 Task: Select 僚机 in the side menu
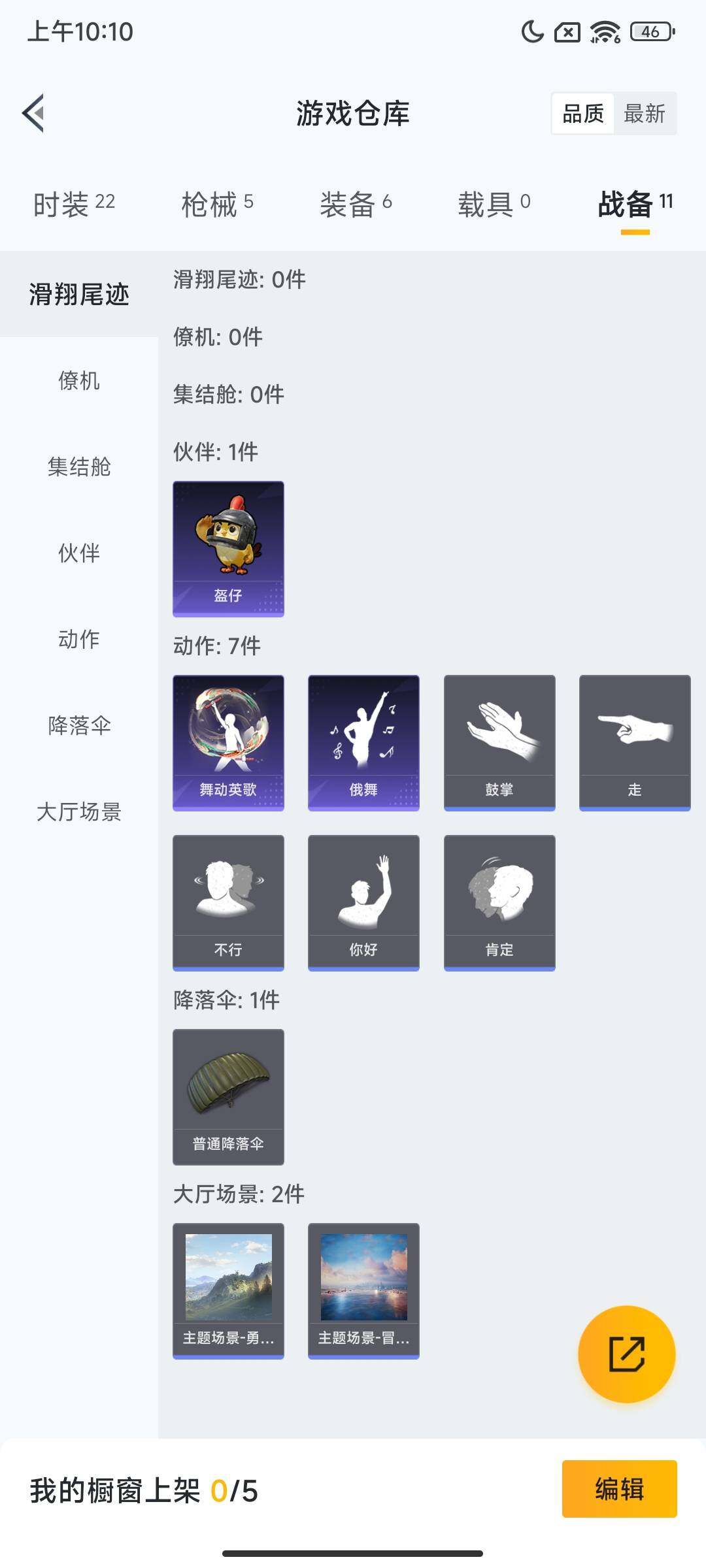coord(79,380)
